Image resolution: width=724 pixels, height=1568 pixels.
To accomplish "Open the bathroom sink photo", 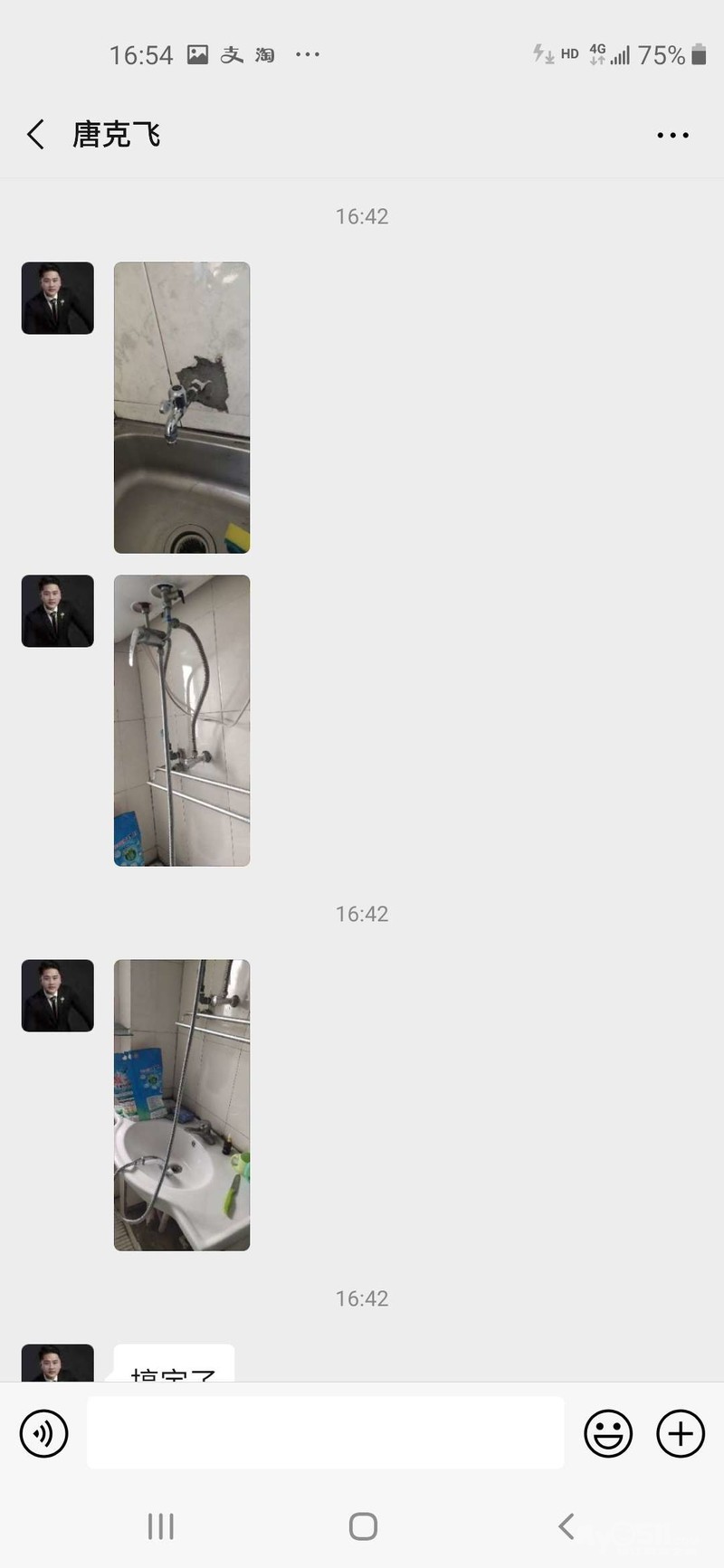I will [x=182, y=1105].
